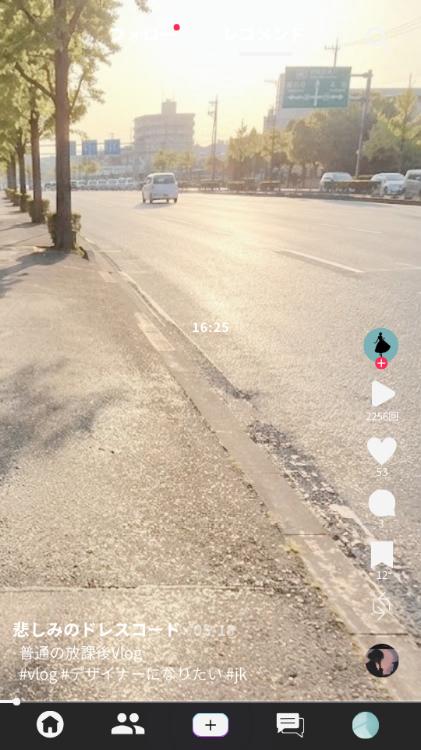This screenshot has height=750, width=421.
Task: Follow the creator via the plus badge
Action: pyautogui.click(x=381, y=364)
